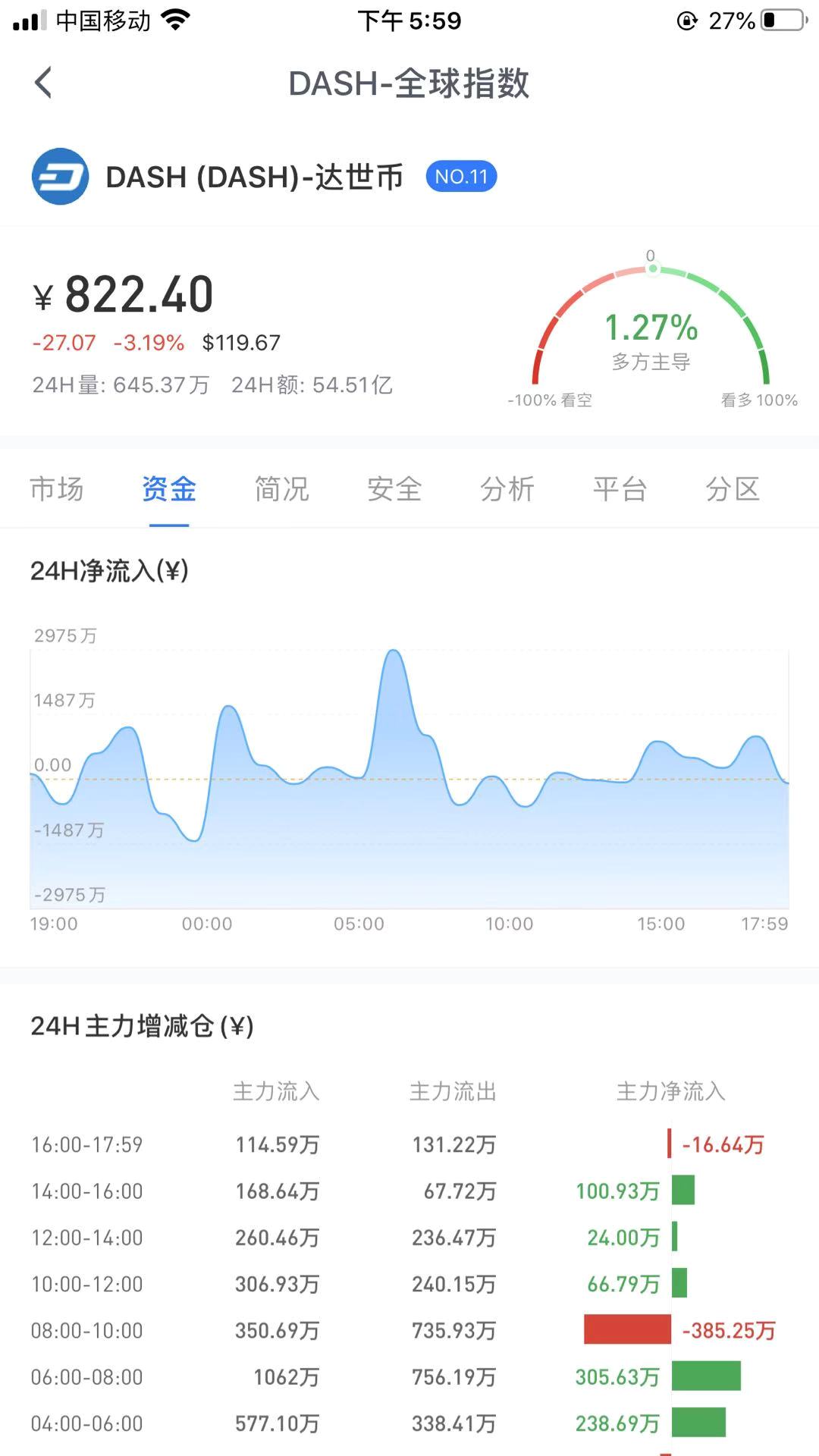Switch to the 安全 tab
The height and width of the screenshot is (1456, 819).
pyautogui.click(x=394, y=489)
